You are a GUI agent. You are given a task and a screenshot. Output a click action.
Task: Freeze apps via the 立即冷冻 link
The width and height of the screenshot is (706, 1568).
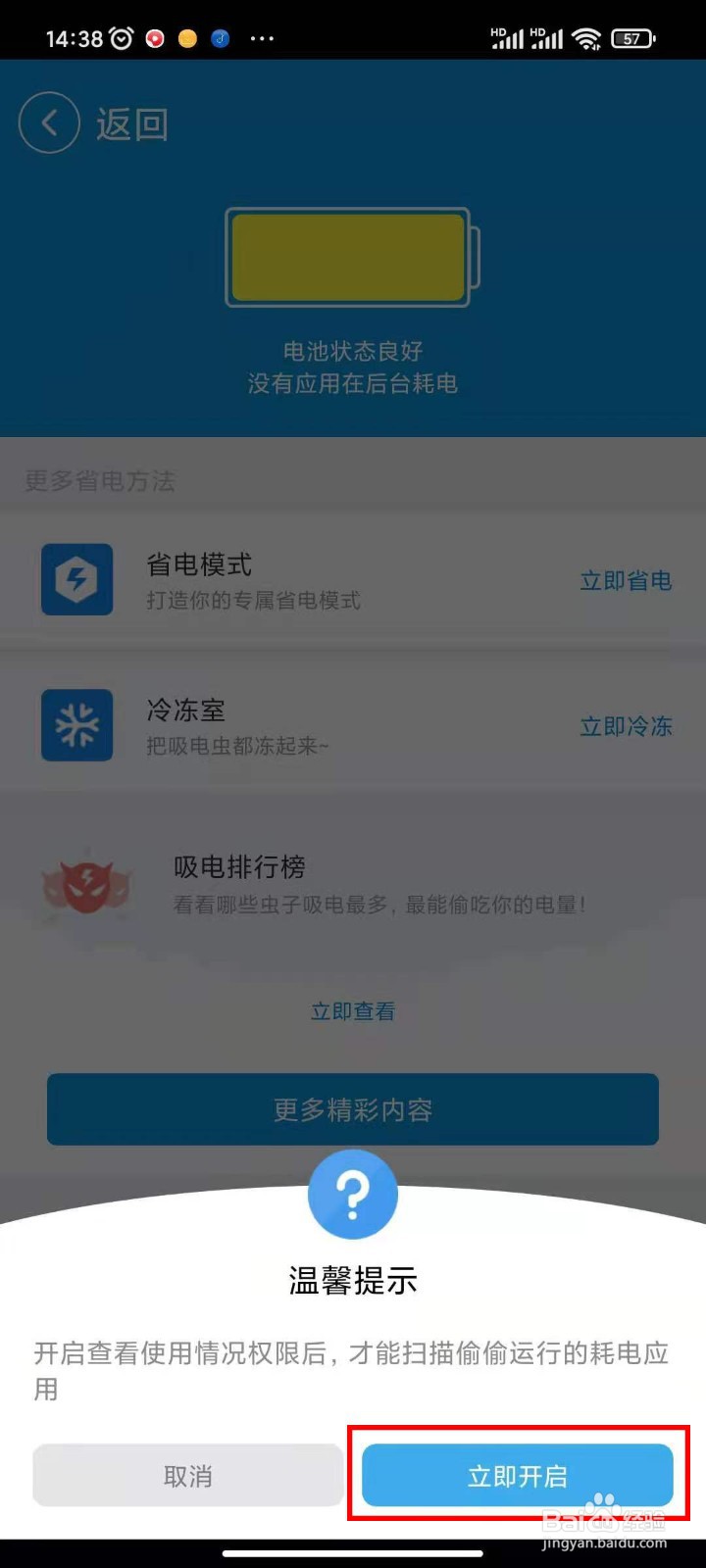626,727
